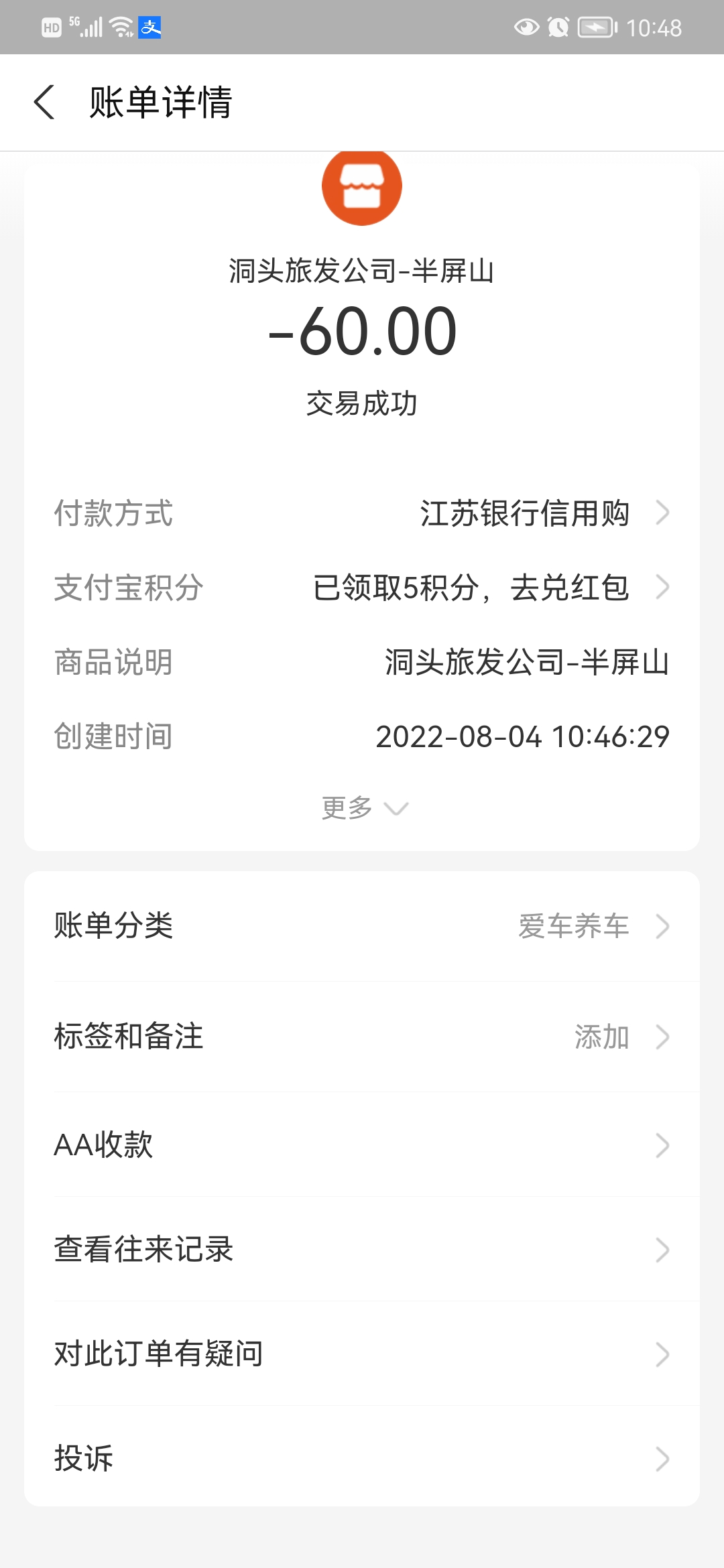Go back from the 账单详情 page
Screen dimensions: 724x1568
tap(44, 103)
